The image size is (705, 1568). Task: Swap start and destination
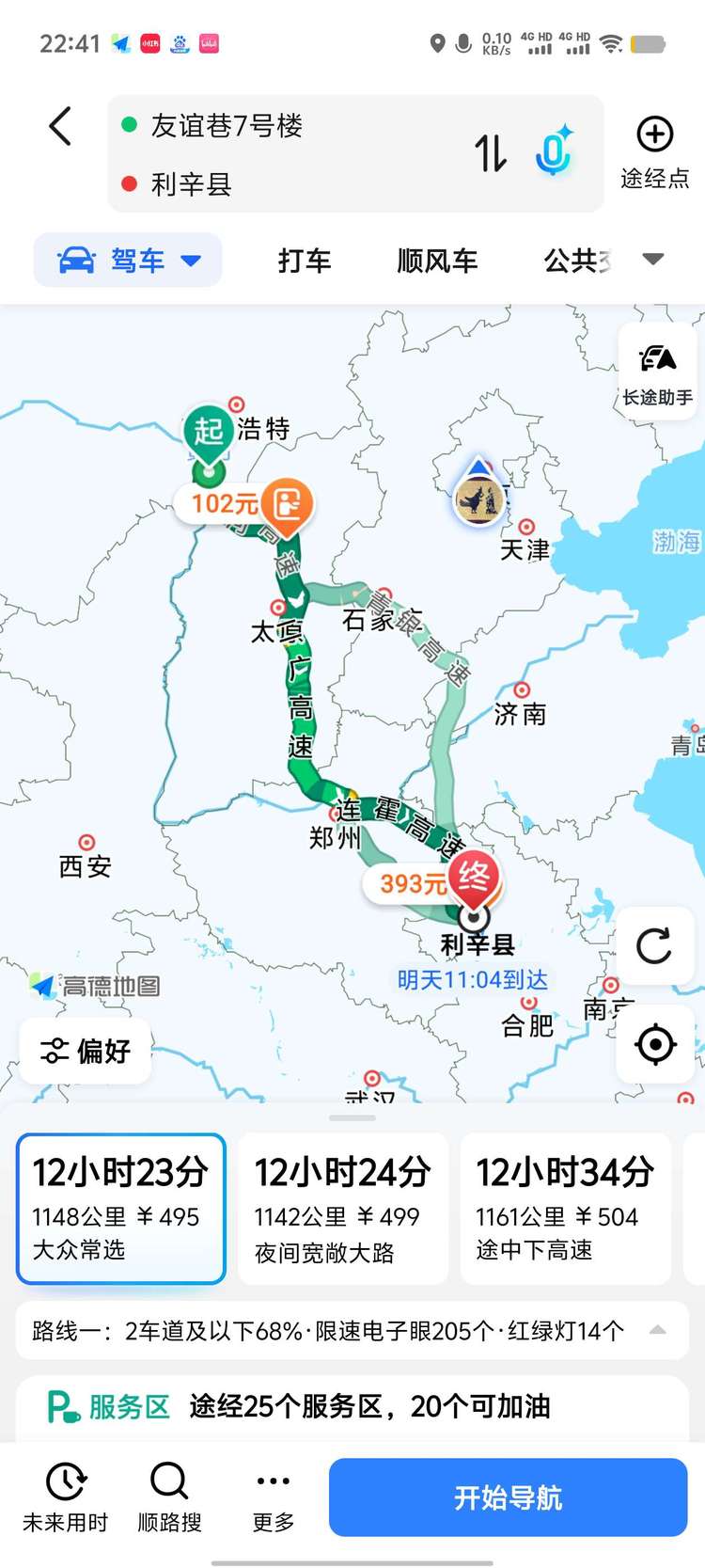(x=490, y=153)
